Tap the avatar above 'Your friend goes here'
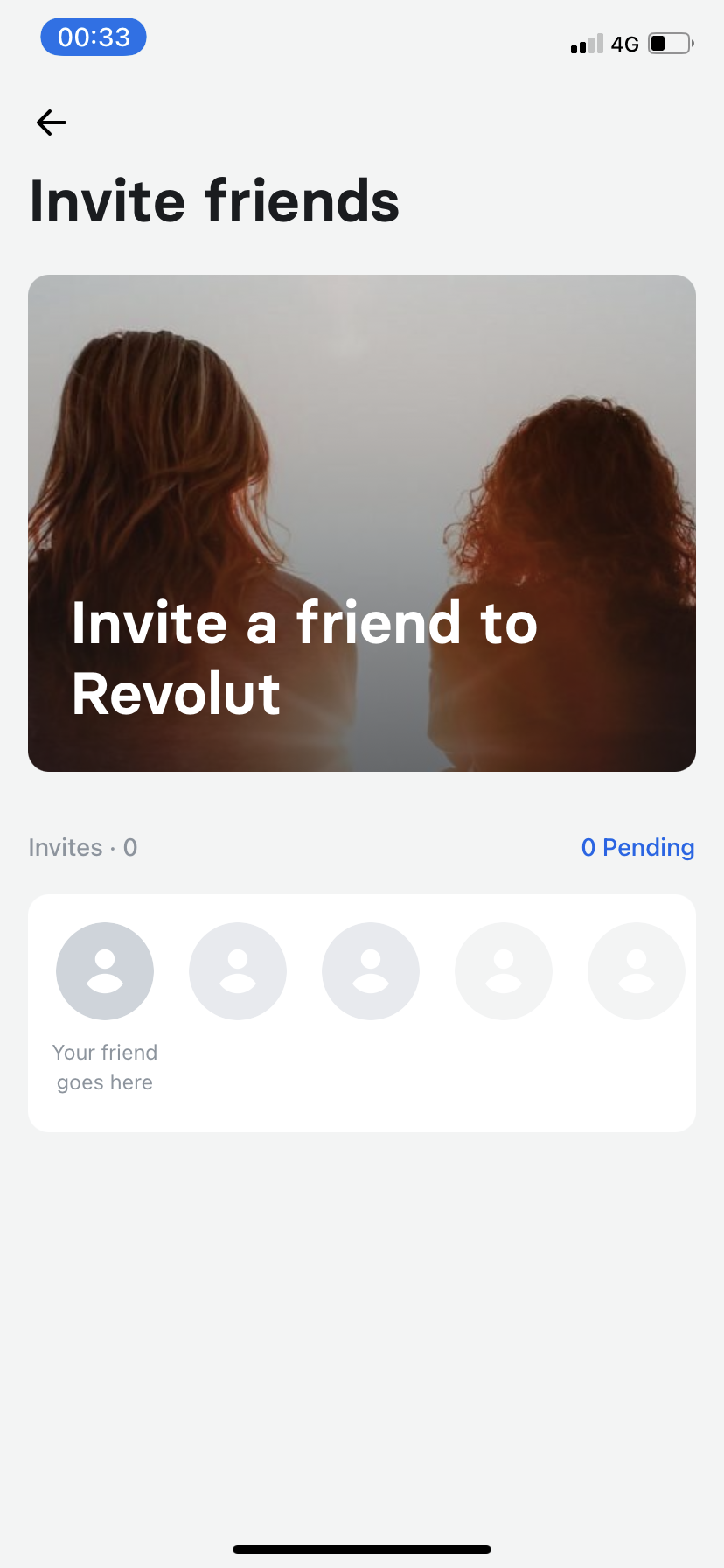The width and height of the screenshot is (724, 1568). tap(105, 970)
